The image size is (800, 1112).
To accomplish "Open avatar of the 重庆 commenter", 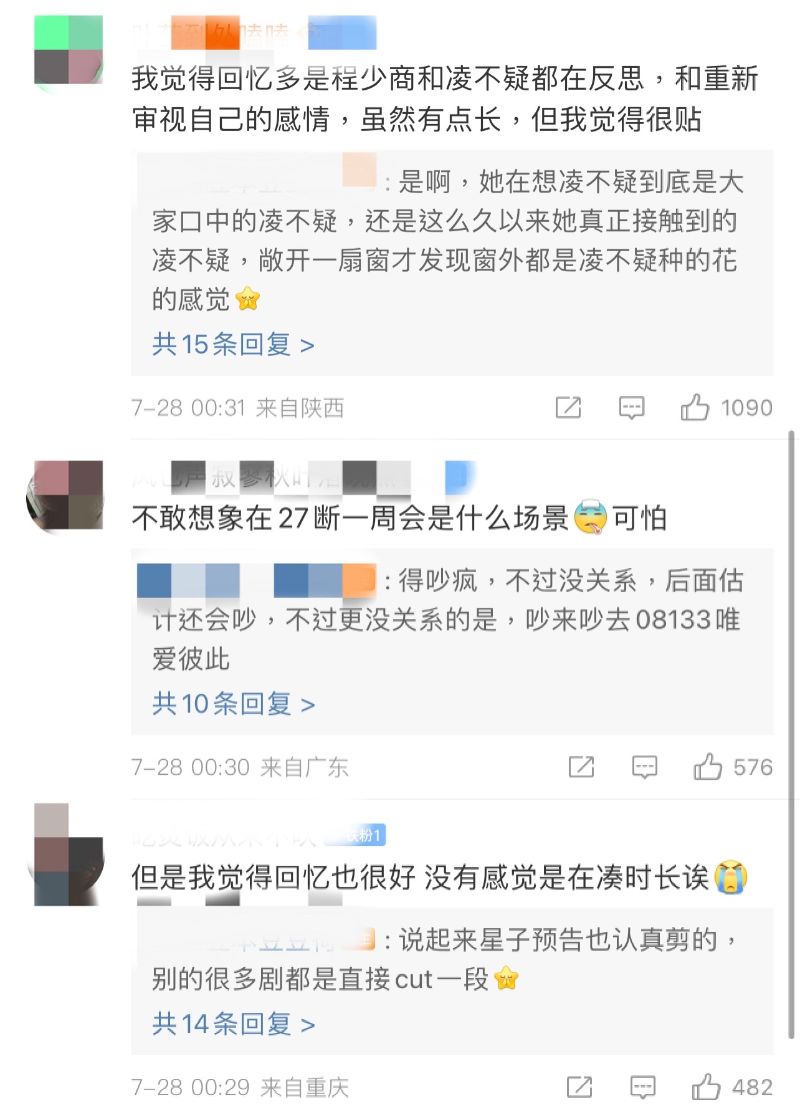I will point(69,855).
